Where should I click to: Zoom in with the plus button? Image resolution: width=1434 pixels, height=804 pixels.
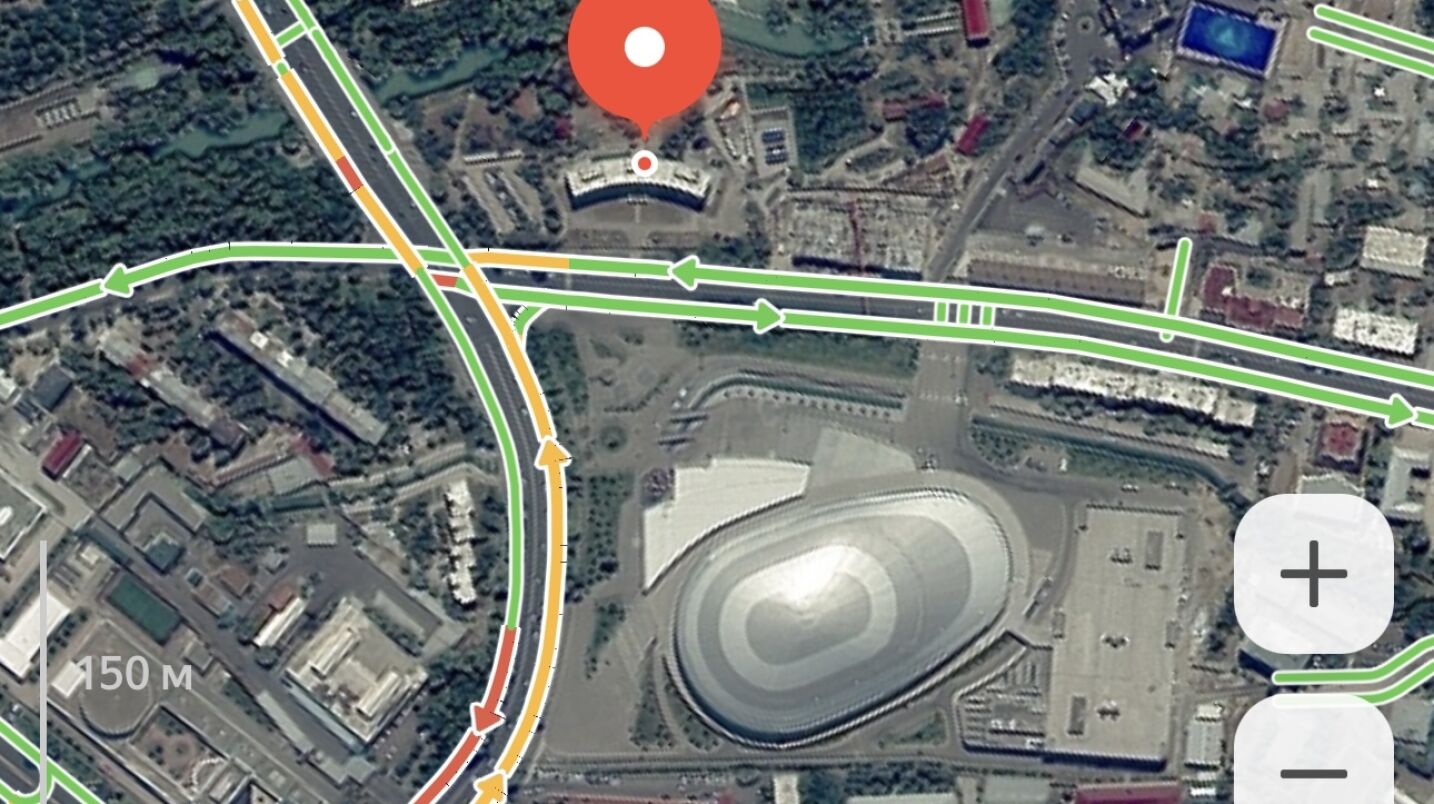point(1313,574)
